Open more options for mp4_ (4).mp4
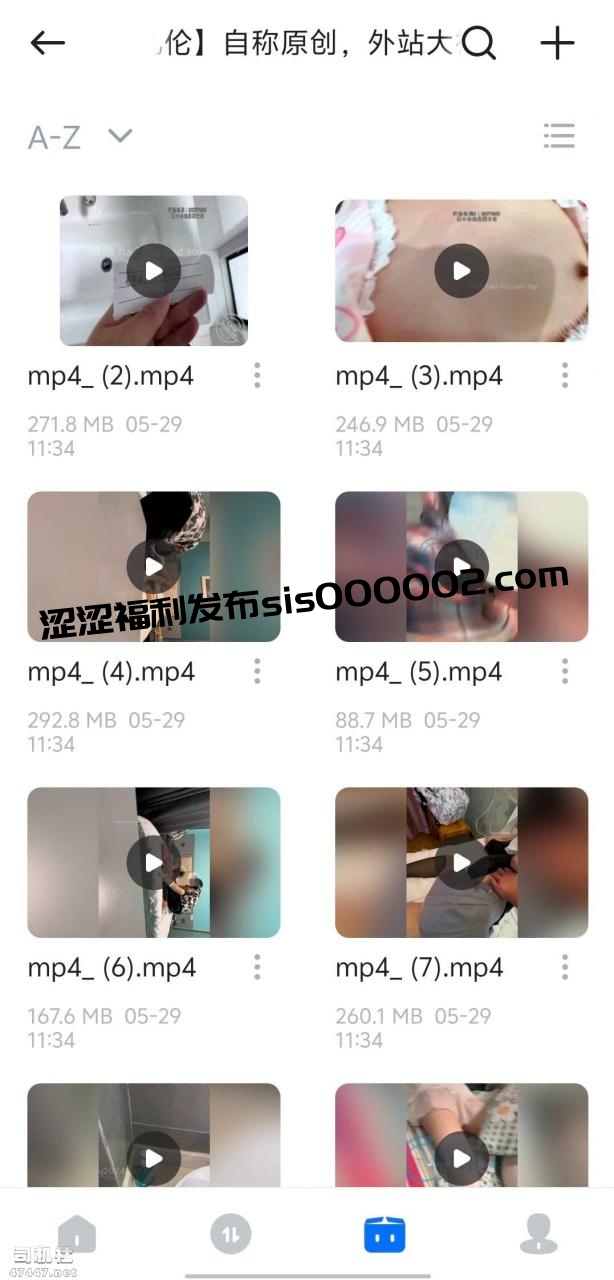 pos(257,671)
